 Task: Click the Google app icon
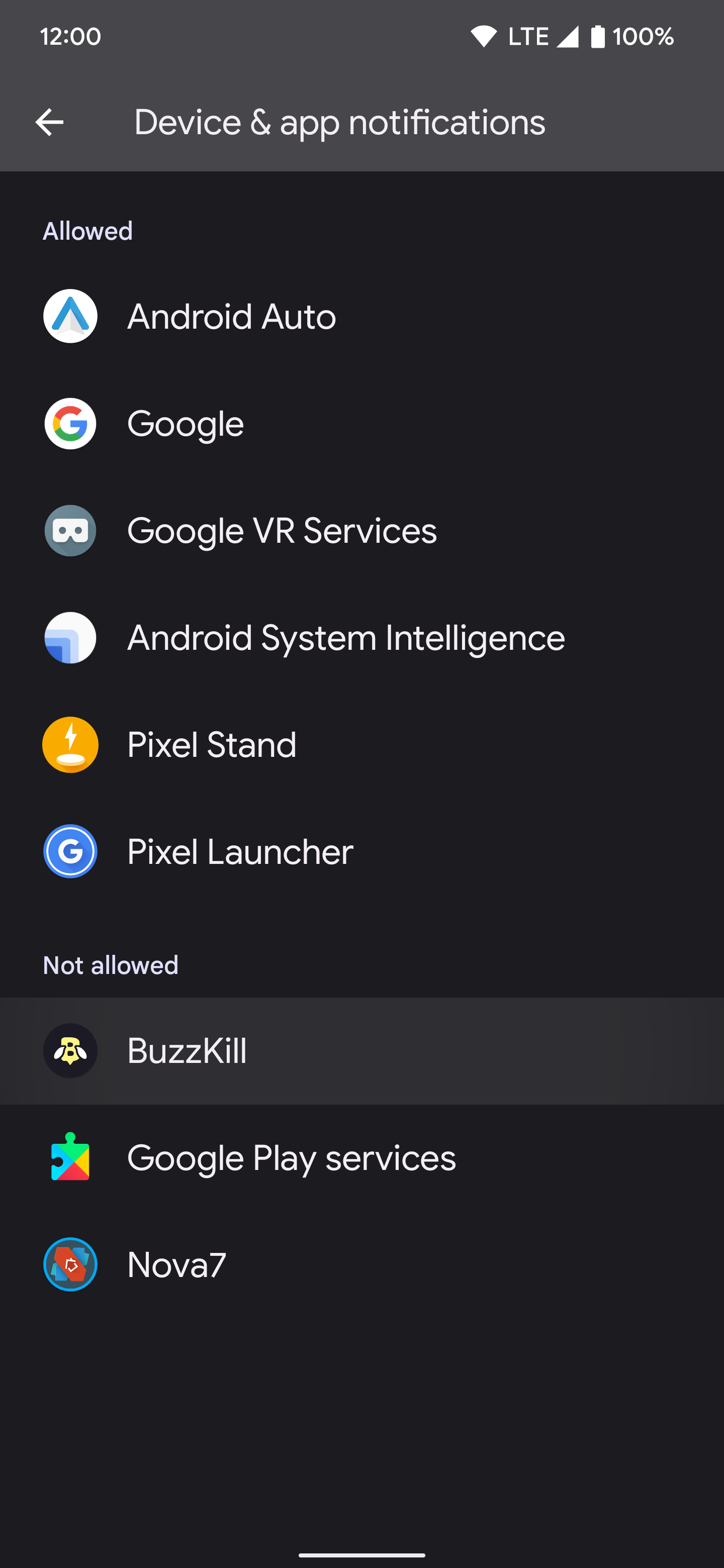pyautogui.click(x=70, y=424)
